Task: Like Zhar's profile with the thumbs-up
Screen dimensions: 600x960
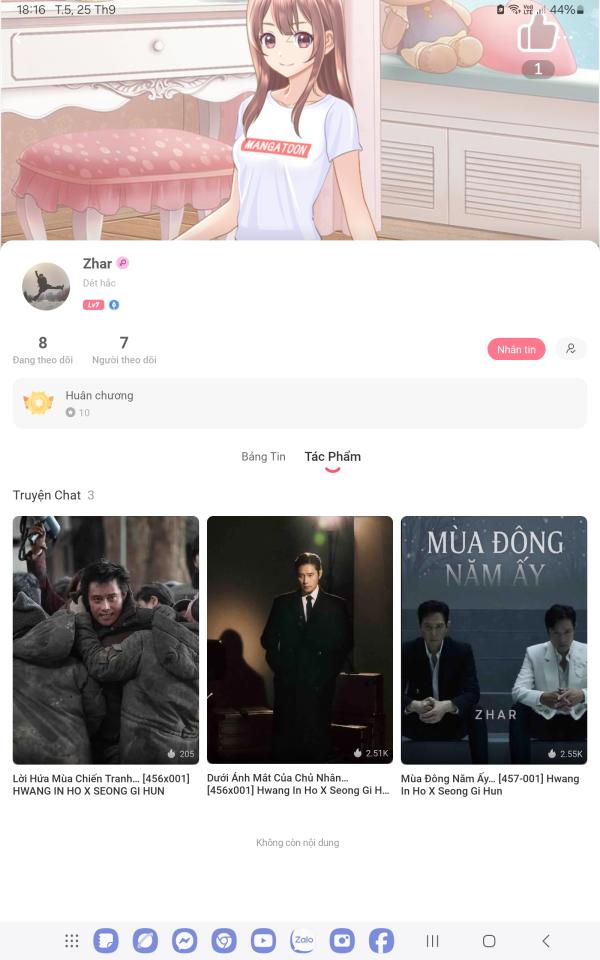Action: tap(537, 35)
